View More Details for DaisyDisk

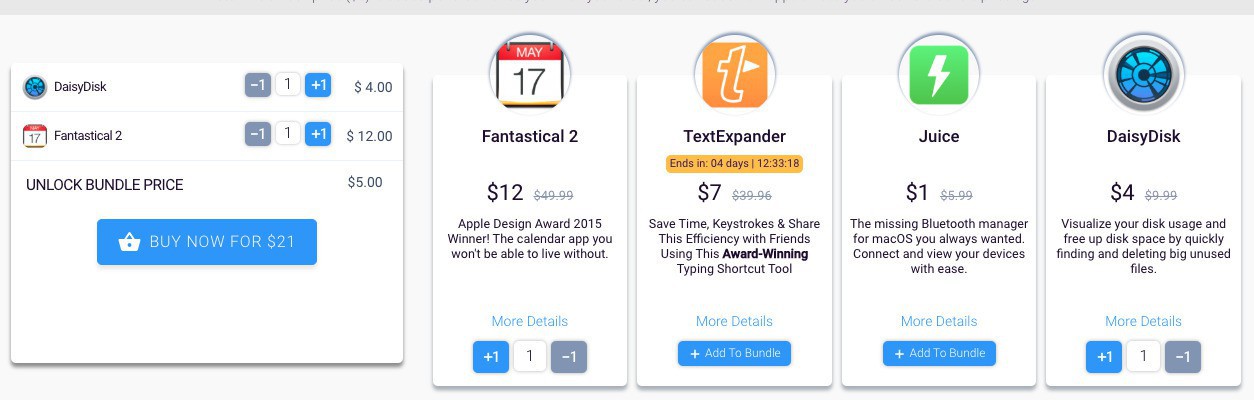pos(1143,321)
